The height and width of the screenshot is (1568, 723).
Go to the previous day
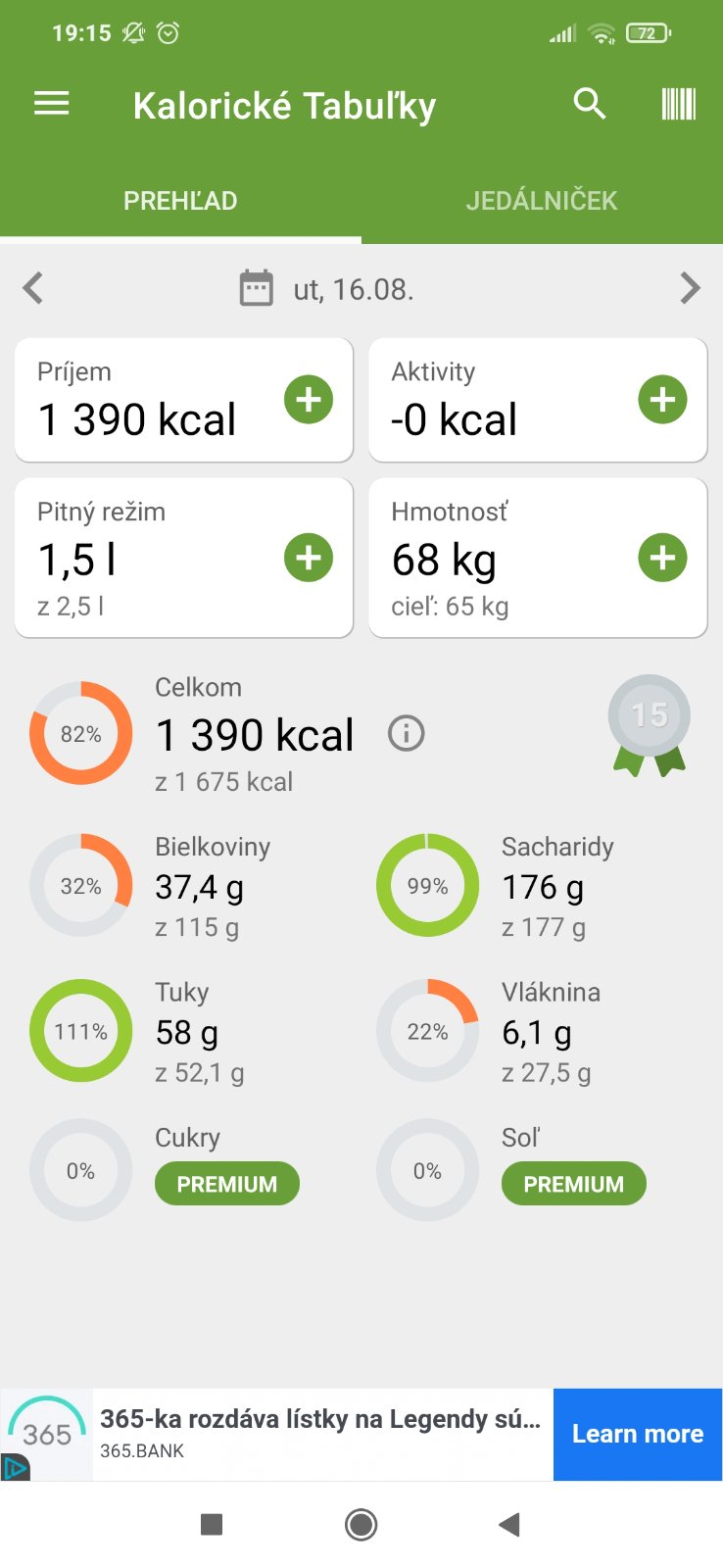click(x=33, y=289)
